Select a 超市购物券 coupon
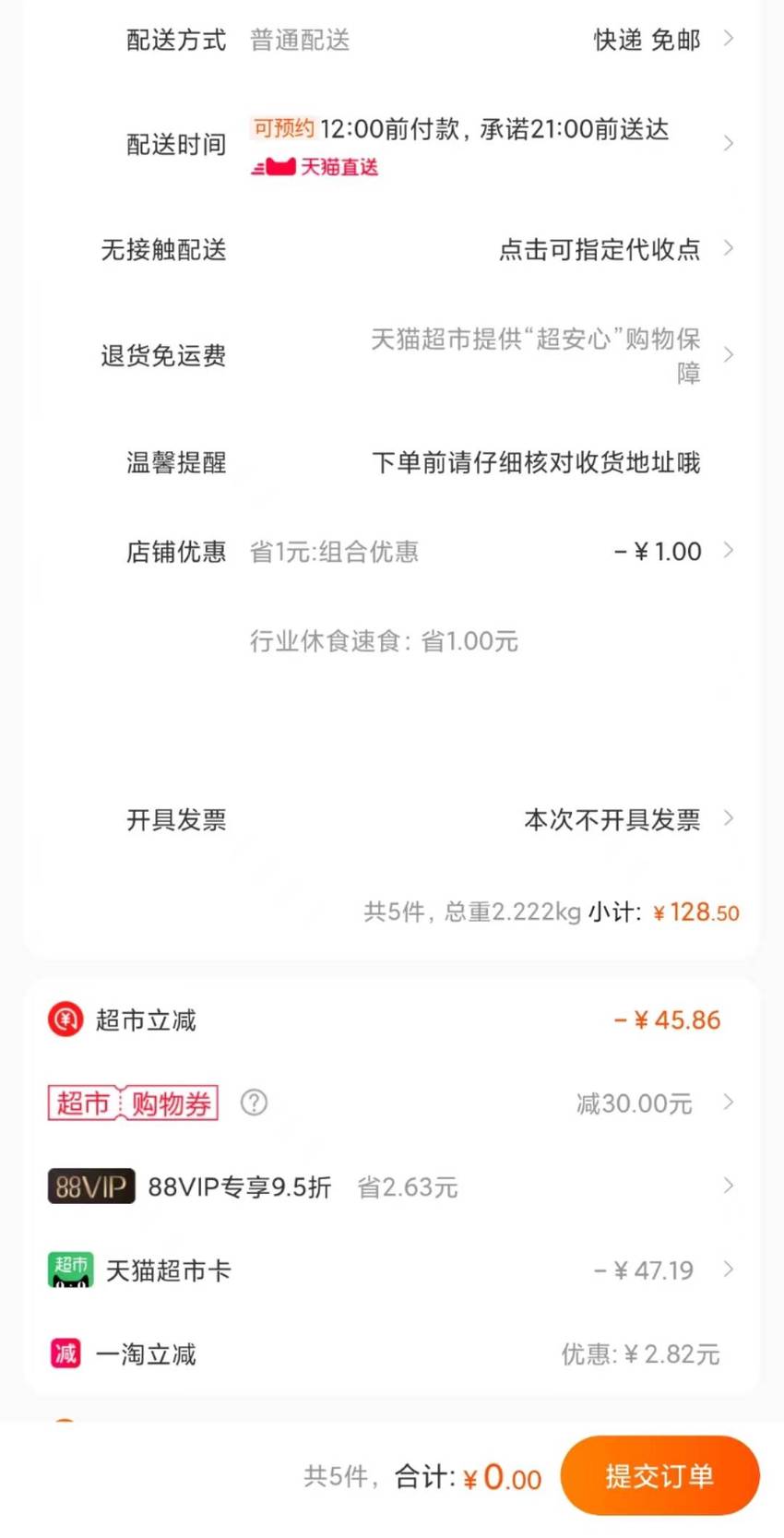This screenshot has width=784, height=1538. [392, 1103]
